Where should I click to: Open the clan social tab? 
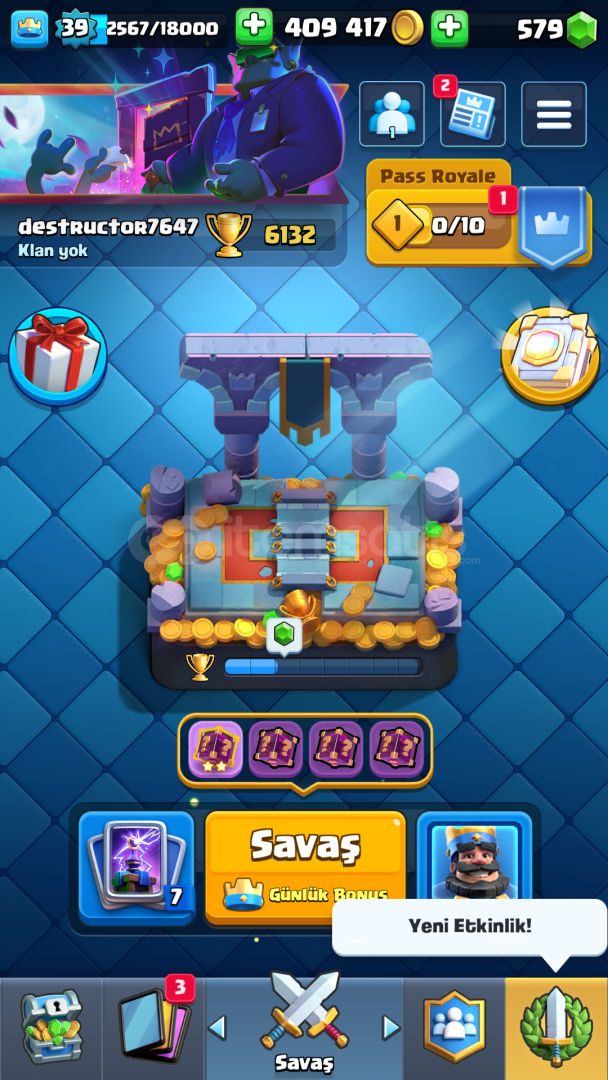tap(454, 1028)
